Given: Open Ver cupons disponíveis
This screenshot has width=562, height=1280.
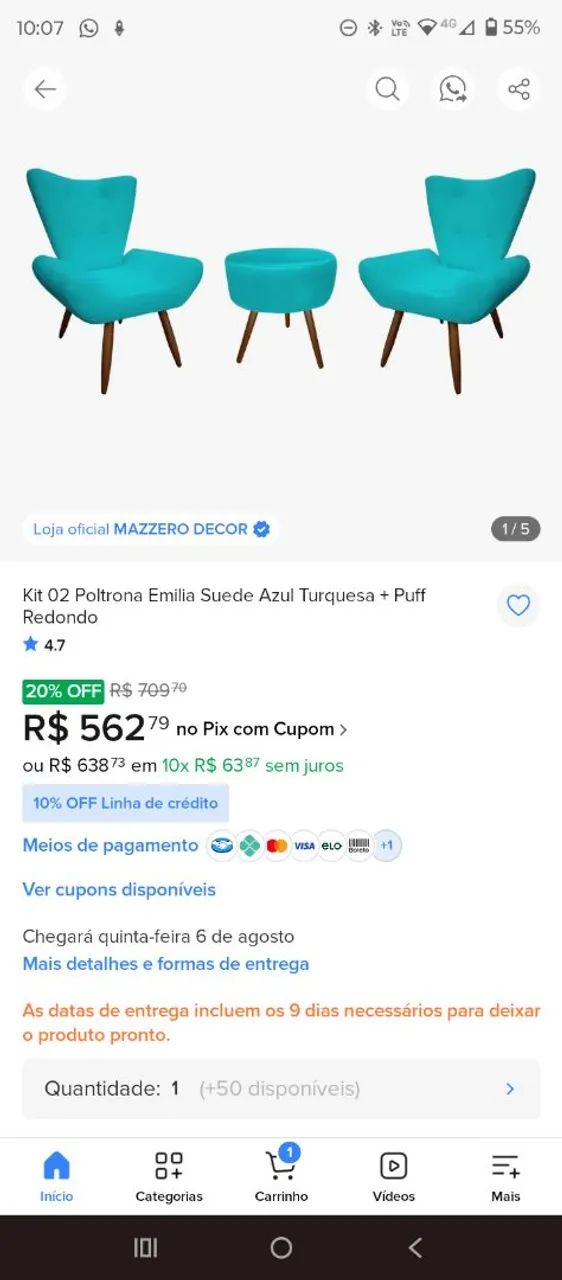Looking at the screenshot, I should [119, 889].
